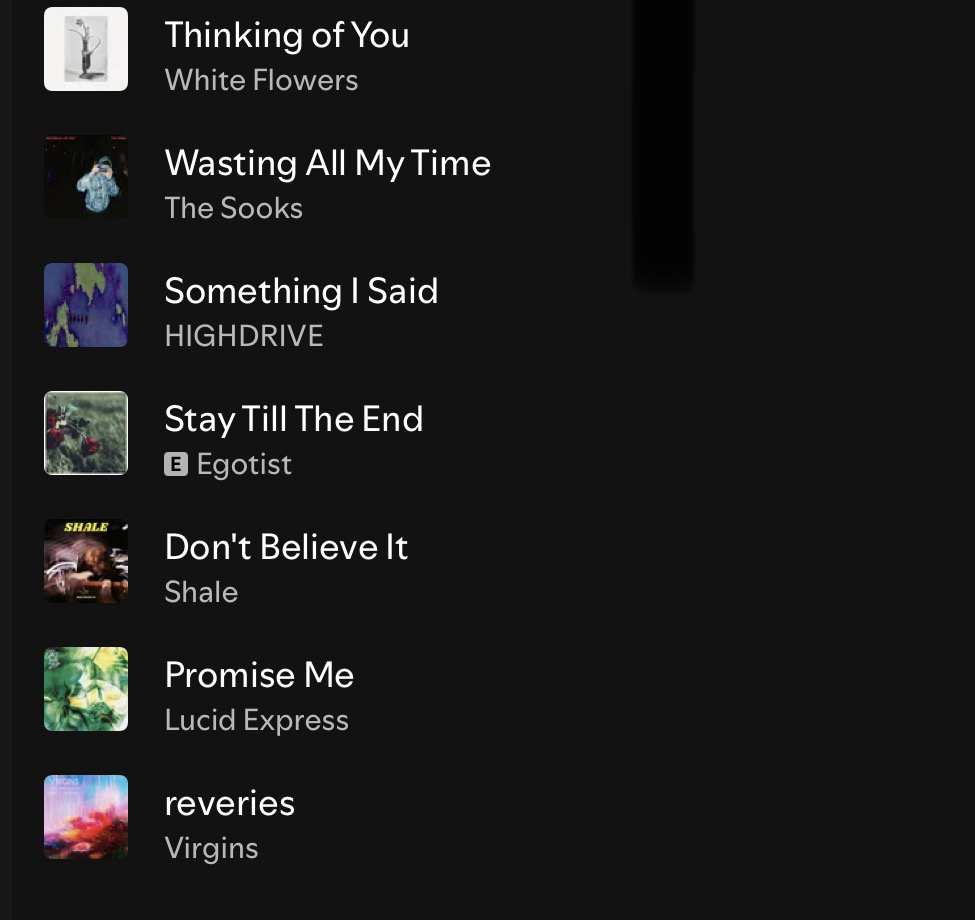Play Promise Me by Lucid Express

[259, 676]
